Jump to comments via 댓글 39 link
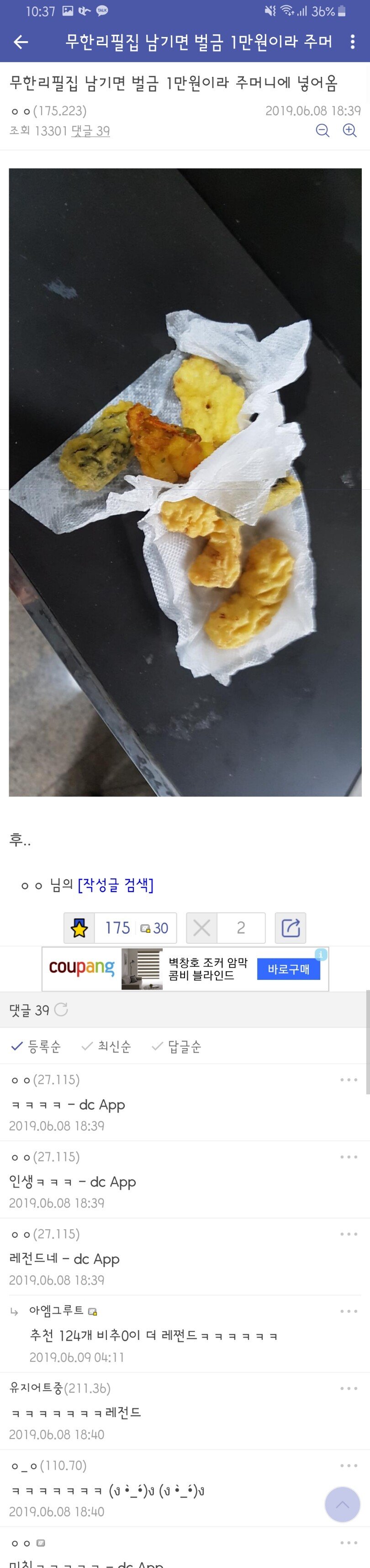This screenshot has height=1568, width=370. [x=90, y=131]
